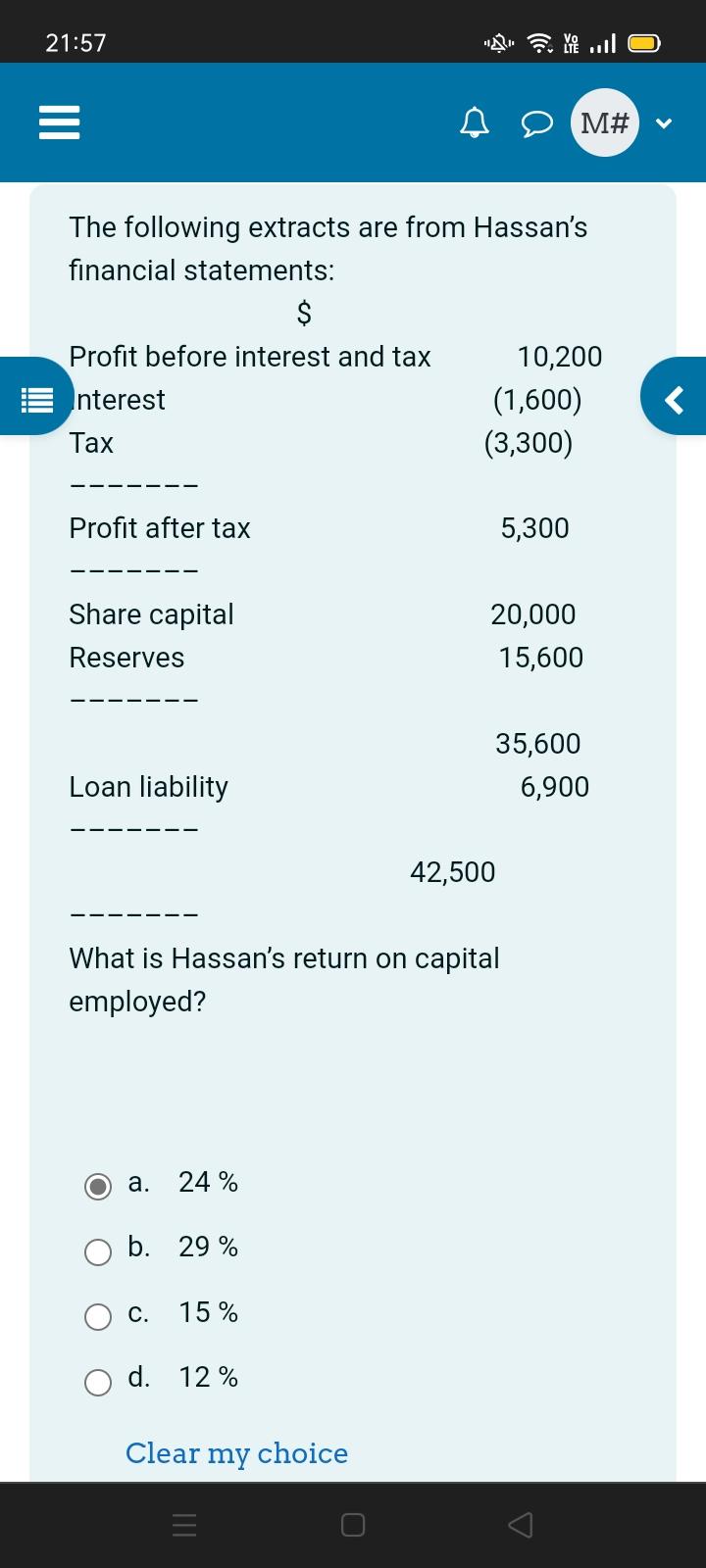Click Clear my choice

[236, 1453]
